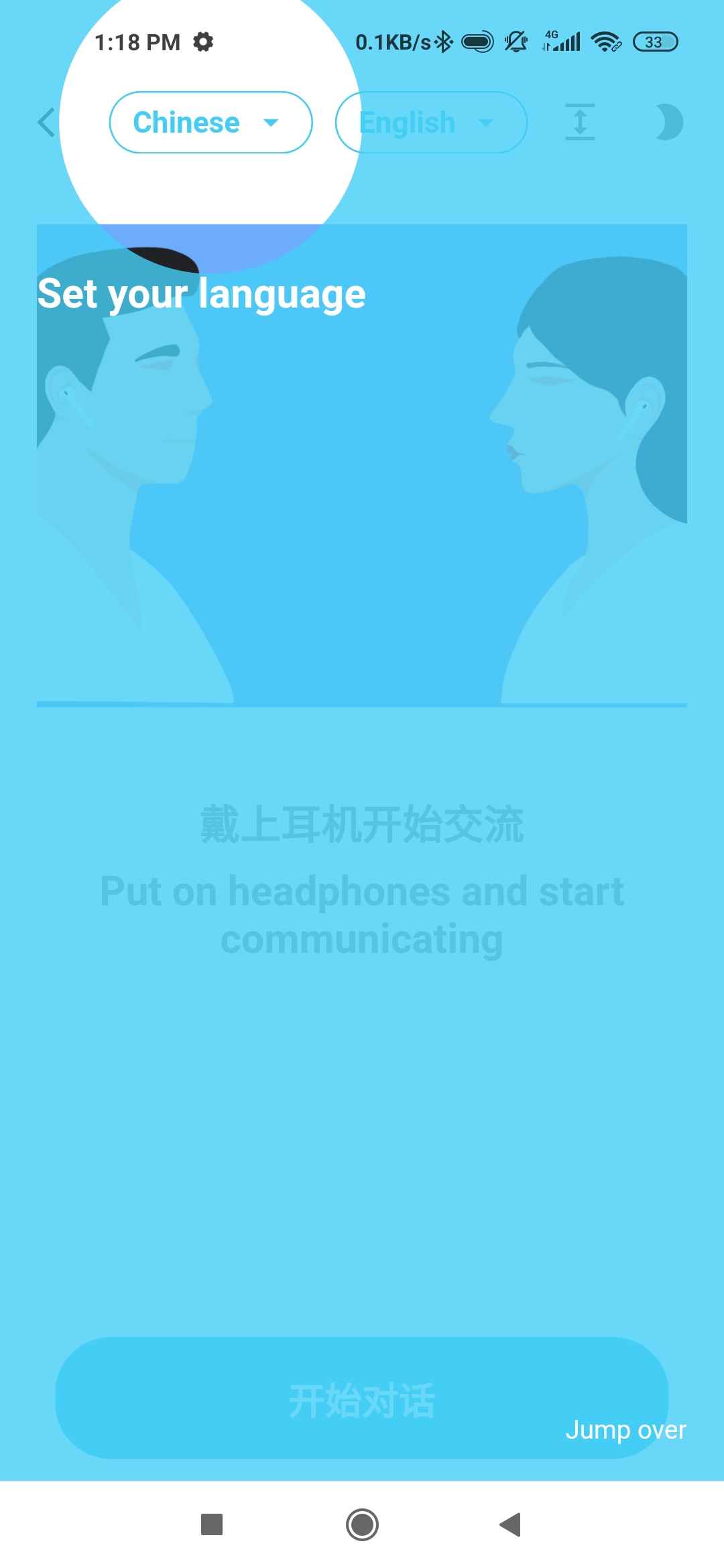Tap the vertical flip layout icon

(x=580, y=122)
